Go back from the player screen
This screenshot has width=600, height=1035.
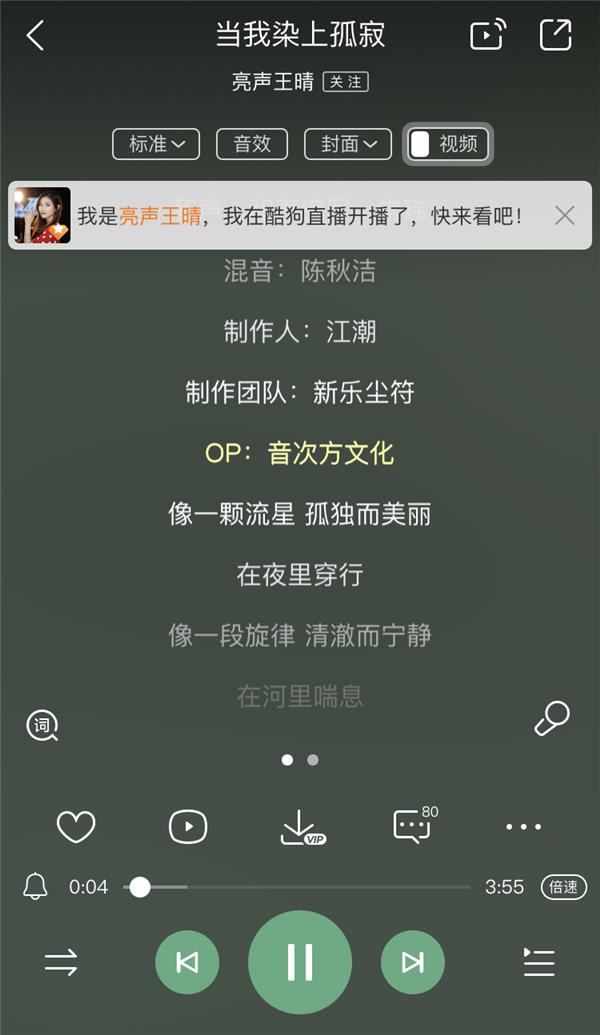tap(36, 36)
